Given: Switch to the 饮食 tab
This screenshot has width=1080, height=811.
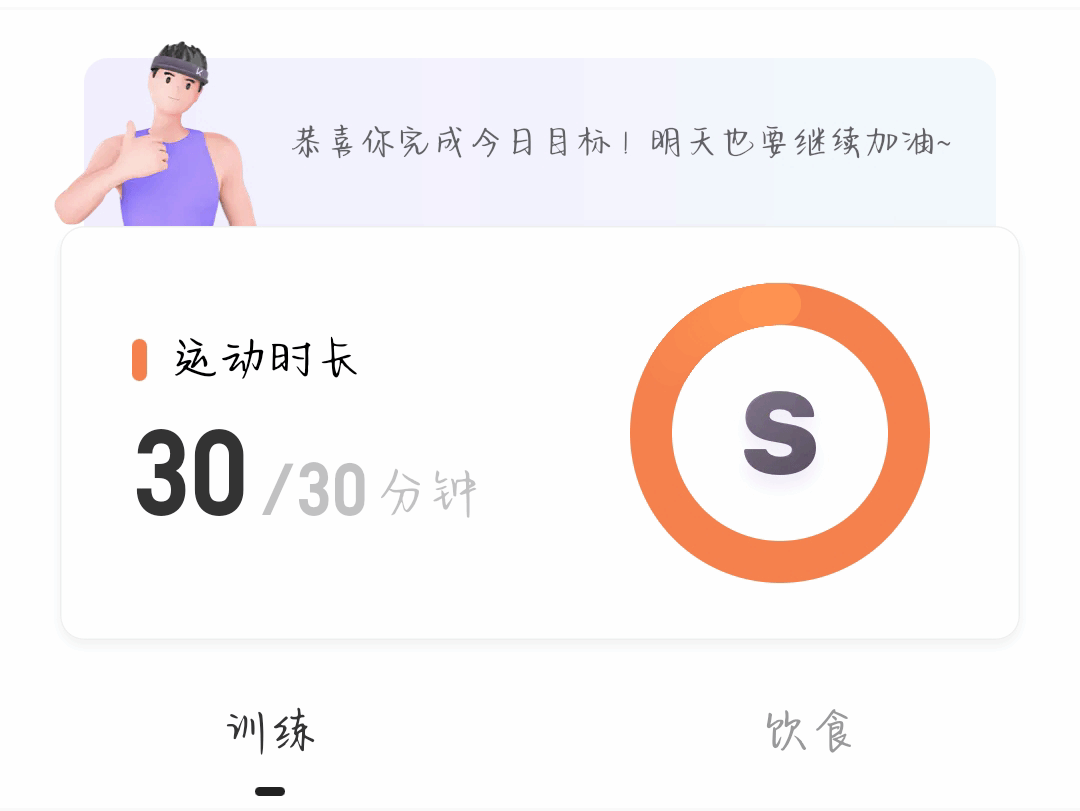Looking at the screenshot, I should pyautogui.click(x=808, y=732).
